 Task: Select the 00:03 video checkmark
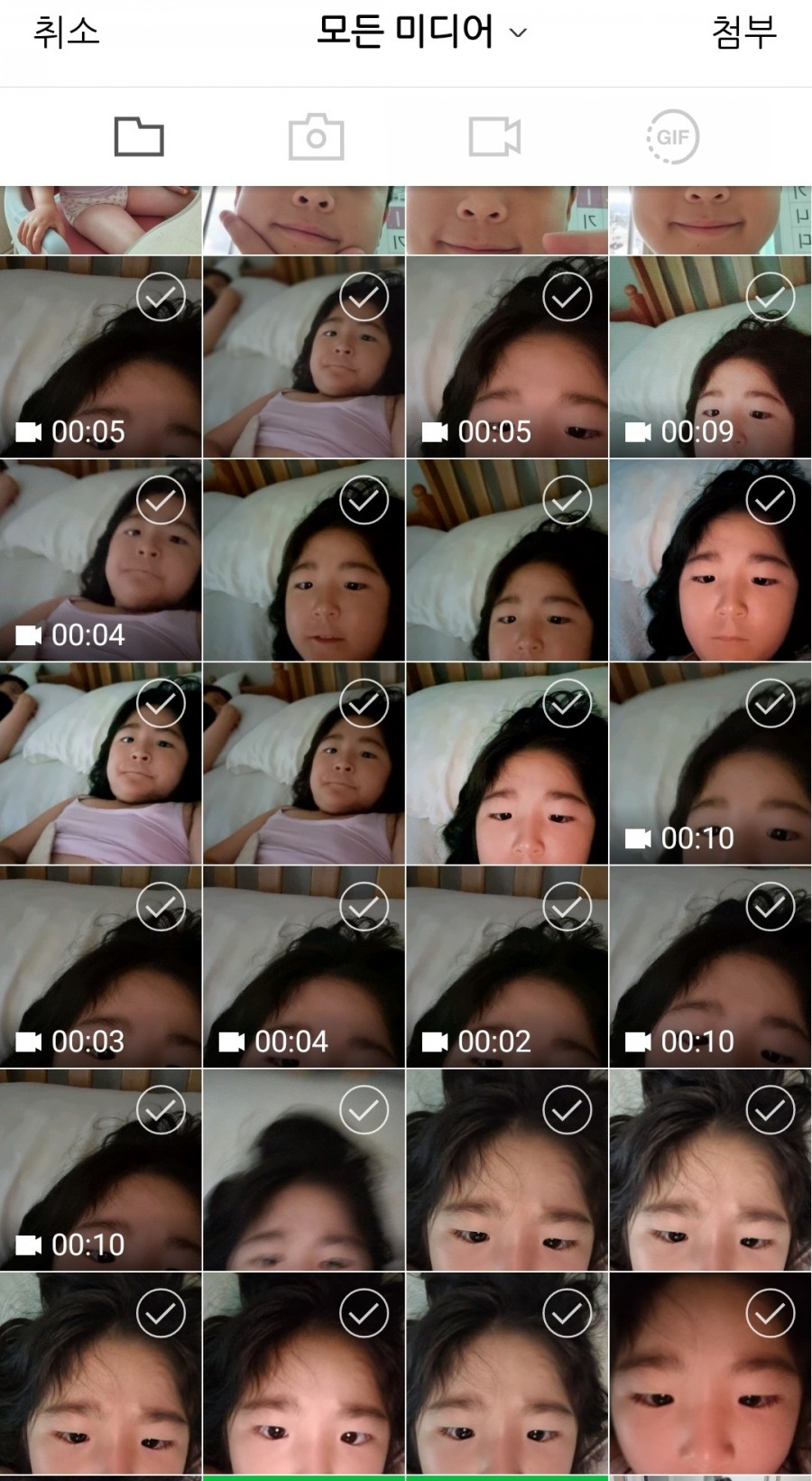tap(161, 907)
